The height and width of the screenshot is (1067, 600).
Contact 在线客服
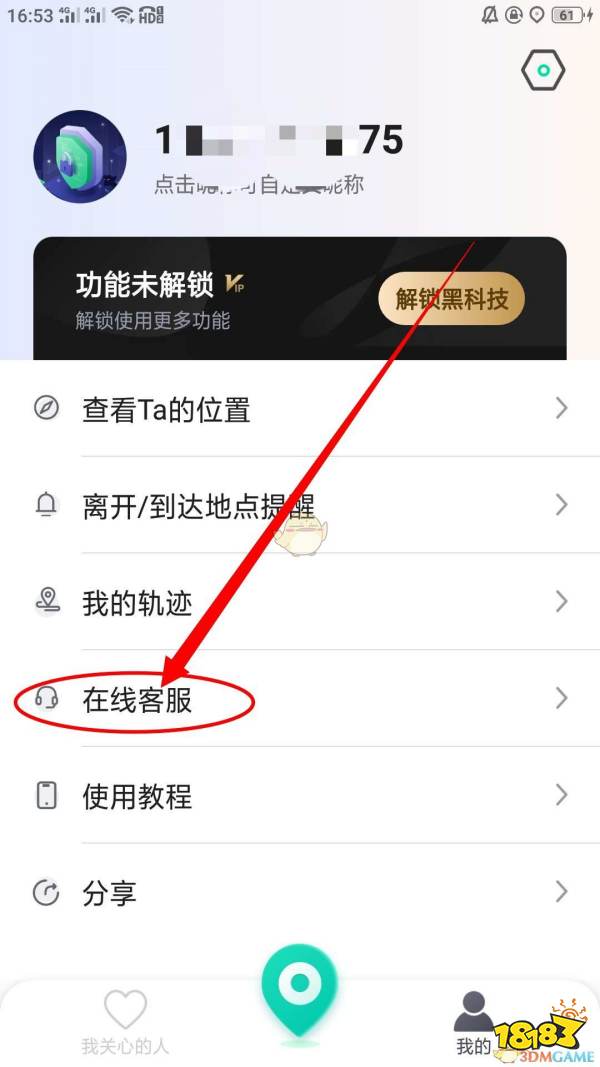coord(300,699)
